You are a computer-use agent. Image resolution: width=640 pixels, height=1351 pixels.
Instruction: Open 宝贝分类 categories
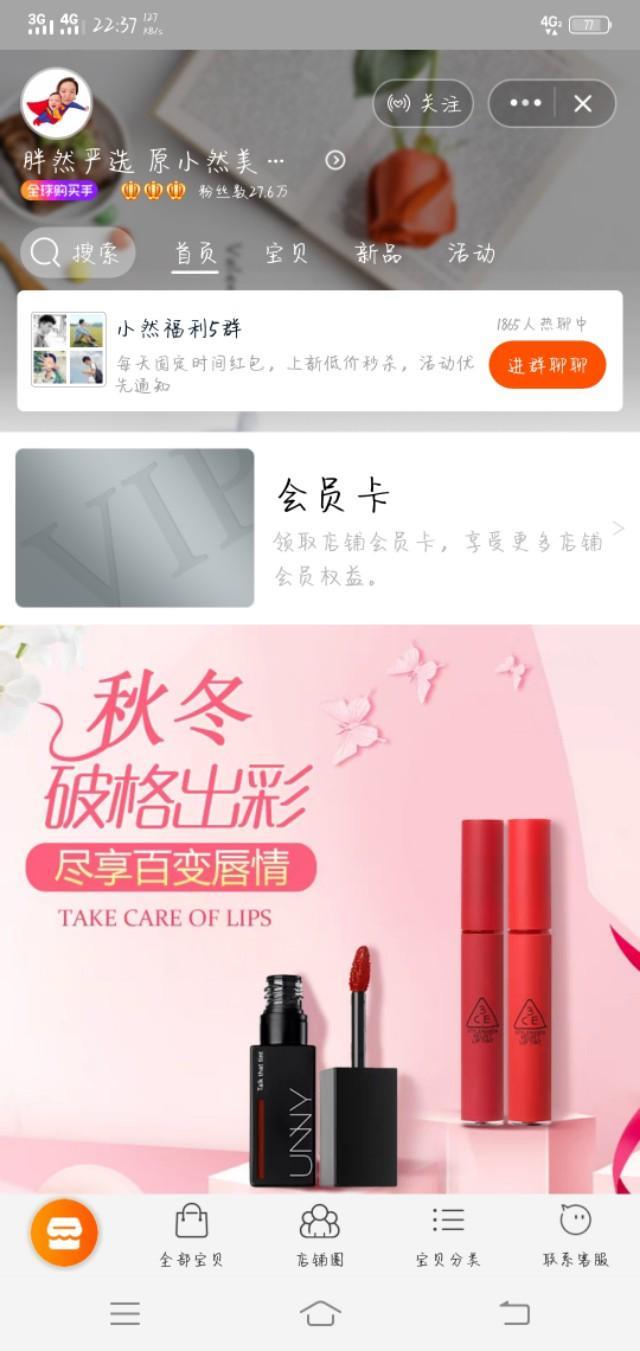click(x=448, y=1235)
